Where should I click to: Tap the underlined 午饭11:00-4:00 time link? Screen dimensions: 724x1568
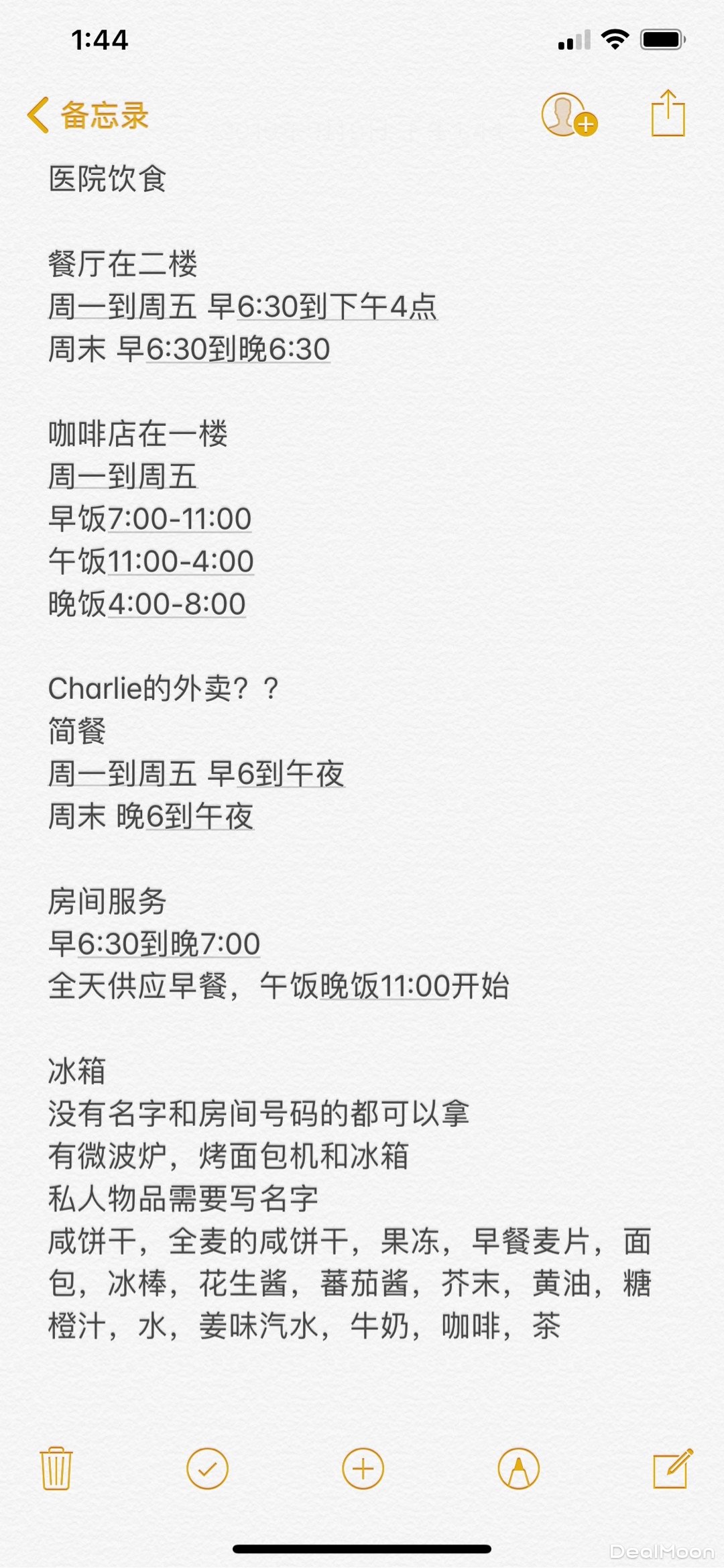[x=180, y=561]
